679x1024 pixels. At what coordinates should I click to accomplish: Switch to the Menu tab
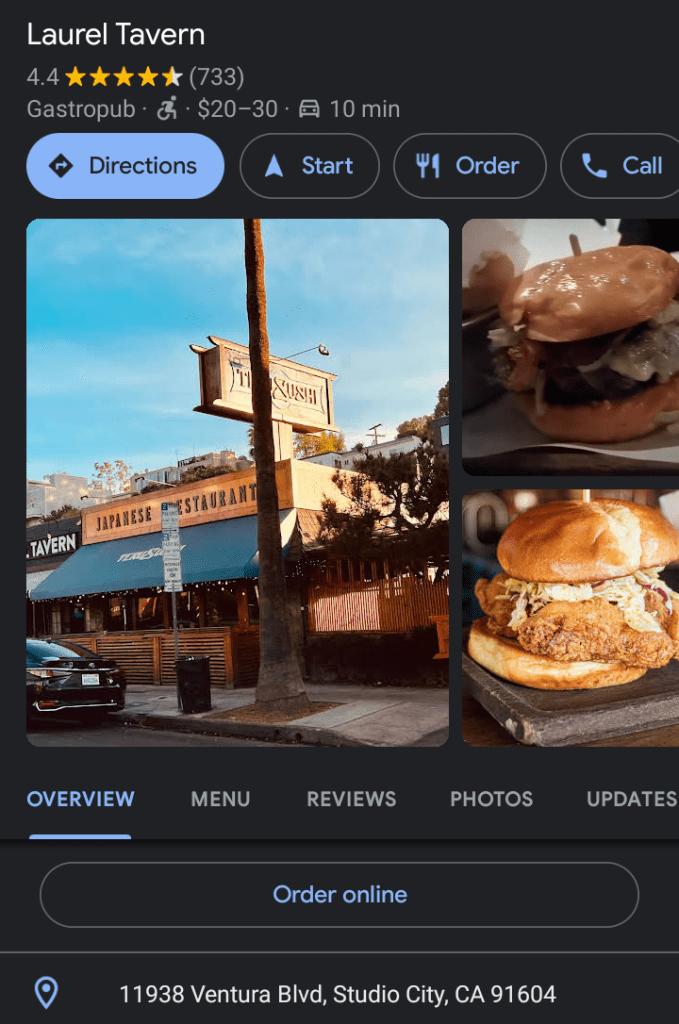click(x=220, y=799)
